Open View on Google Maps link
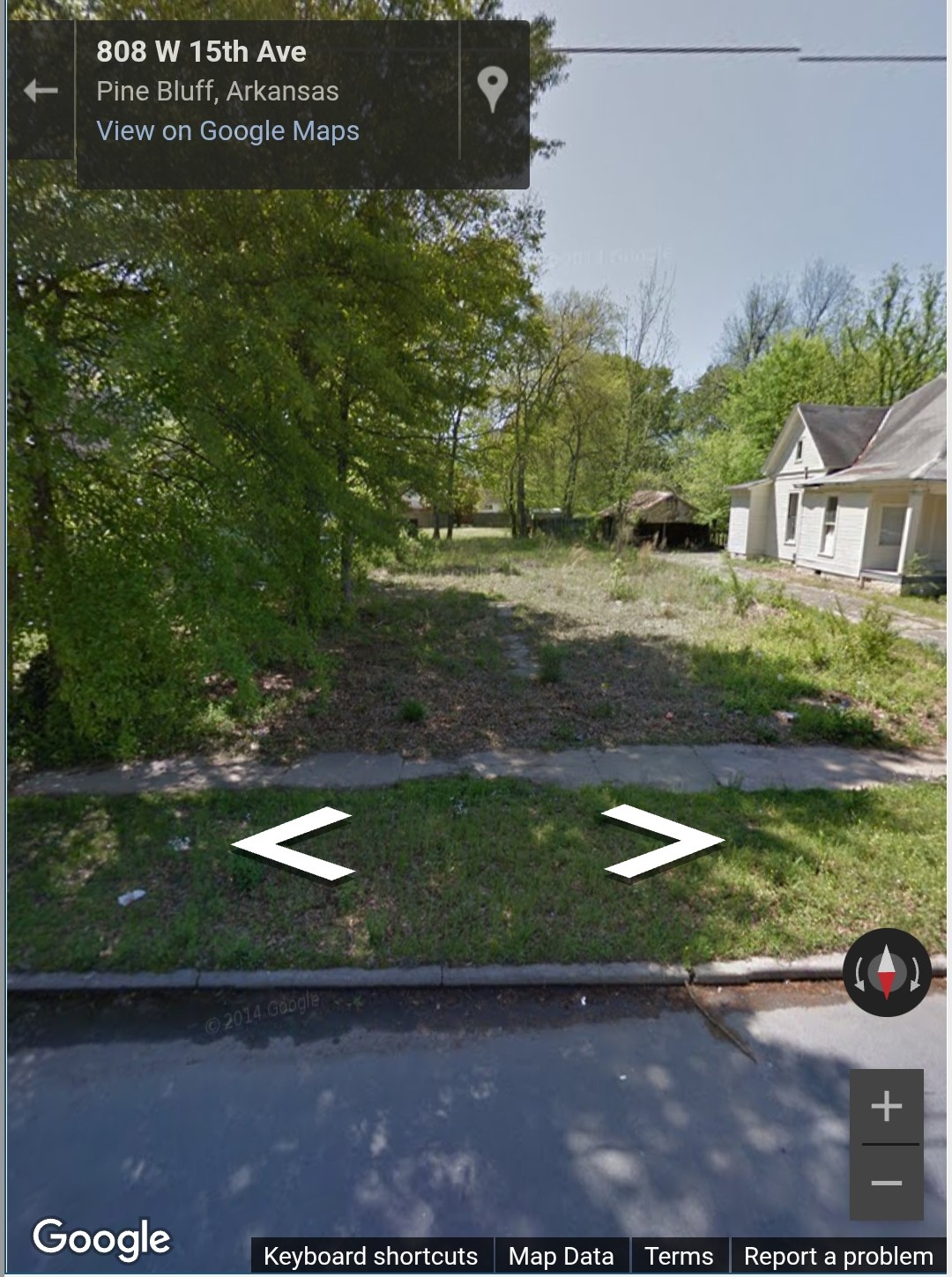 coord(227,130)
